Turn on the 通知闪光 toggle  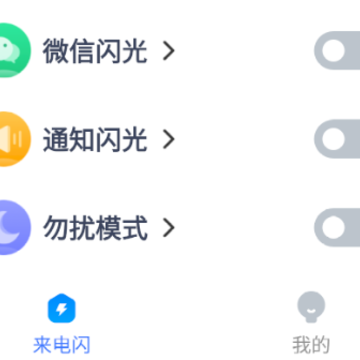pos(337,139)
